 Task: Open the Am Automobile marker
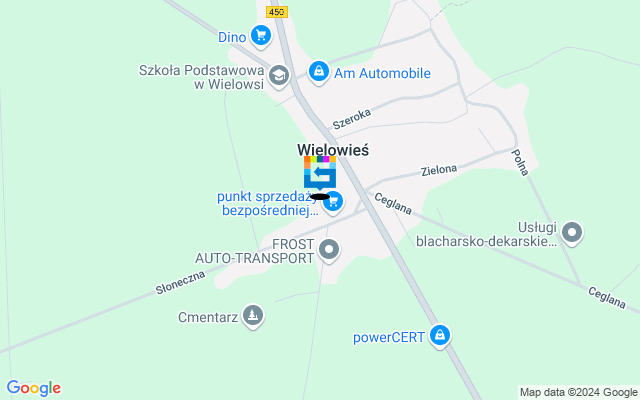click(x=319, y=72)
